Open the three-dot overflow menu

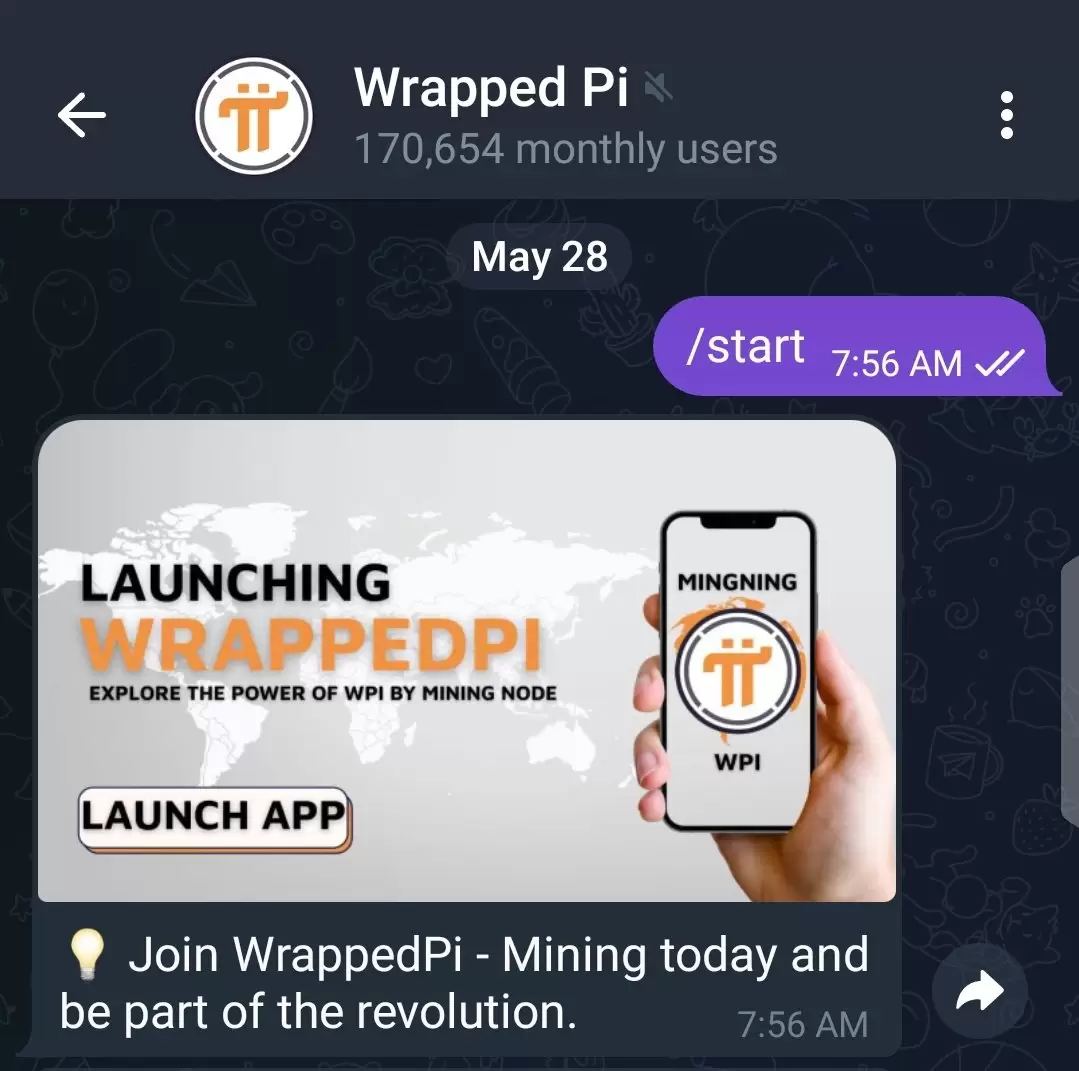1007,116
